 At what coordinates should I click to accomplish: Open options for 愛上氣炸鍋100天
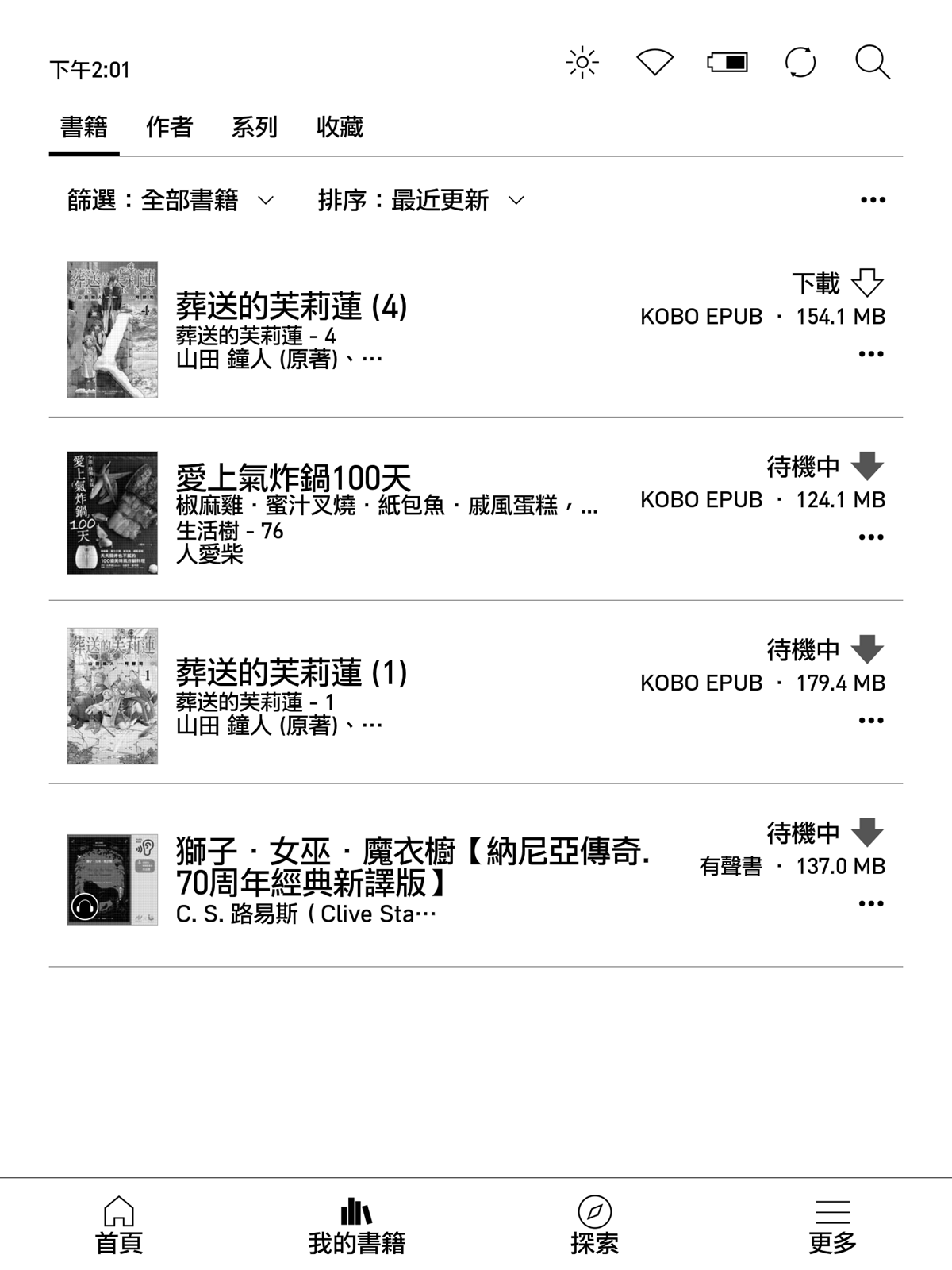tap(870, 537)
